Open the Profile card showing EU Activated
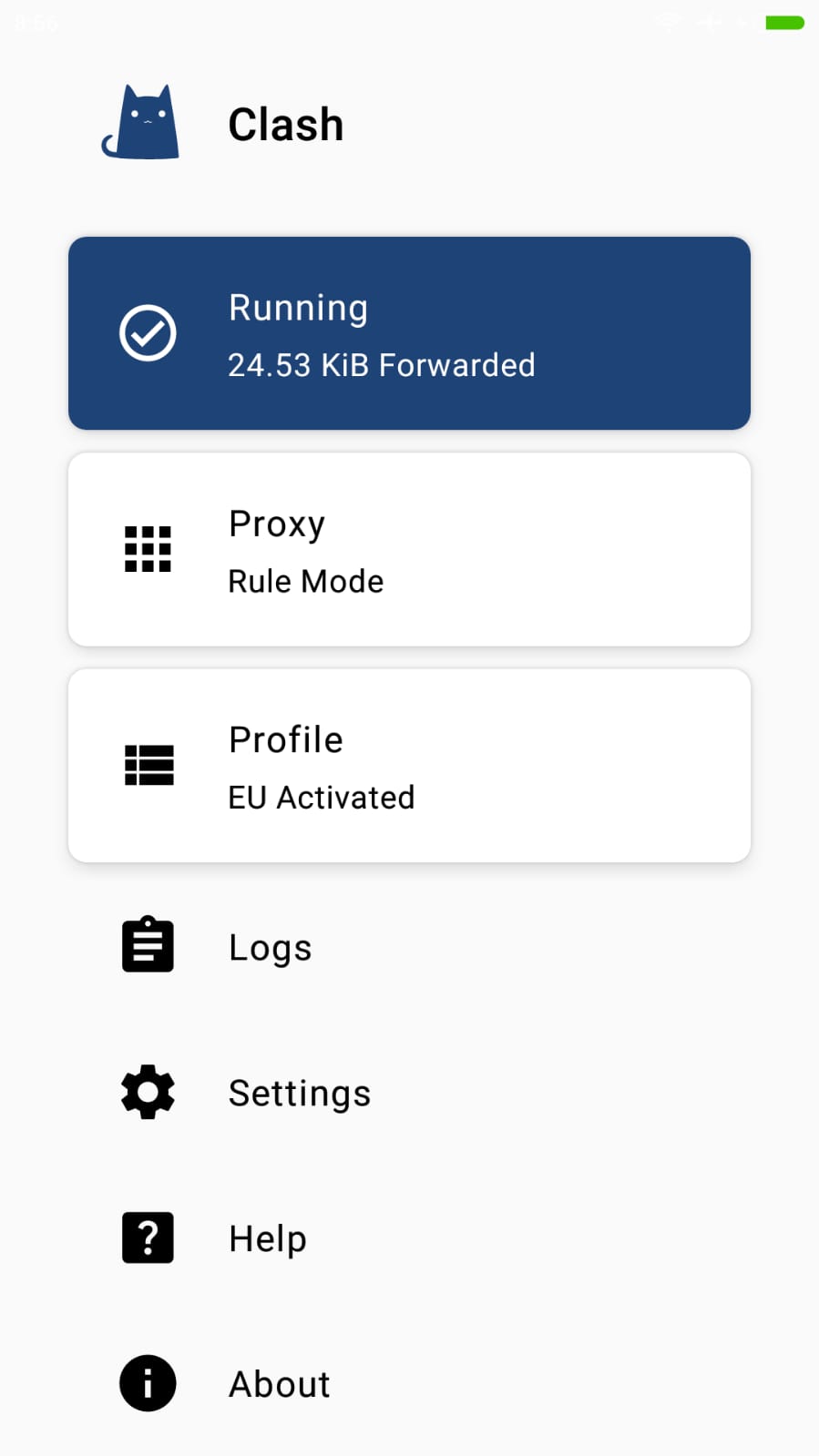 pyautogui.click(x=409, y=766)
